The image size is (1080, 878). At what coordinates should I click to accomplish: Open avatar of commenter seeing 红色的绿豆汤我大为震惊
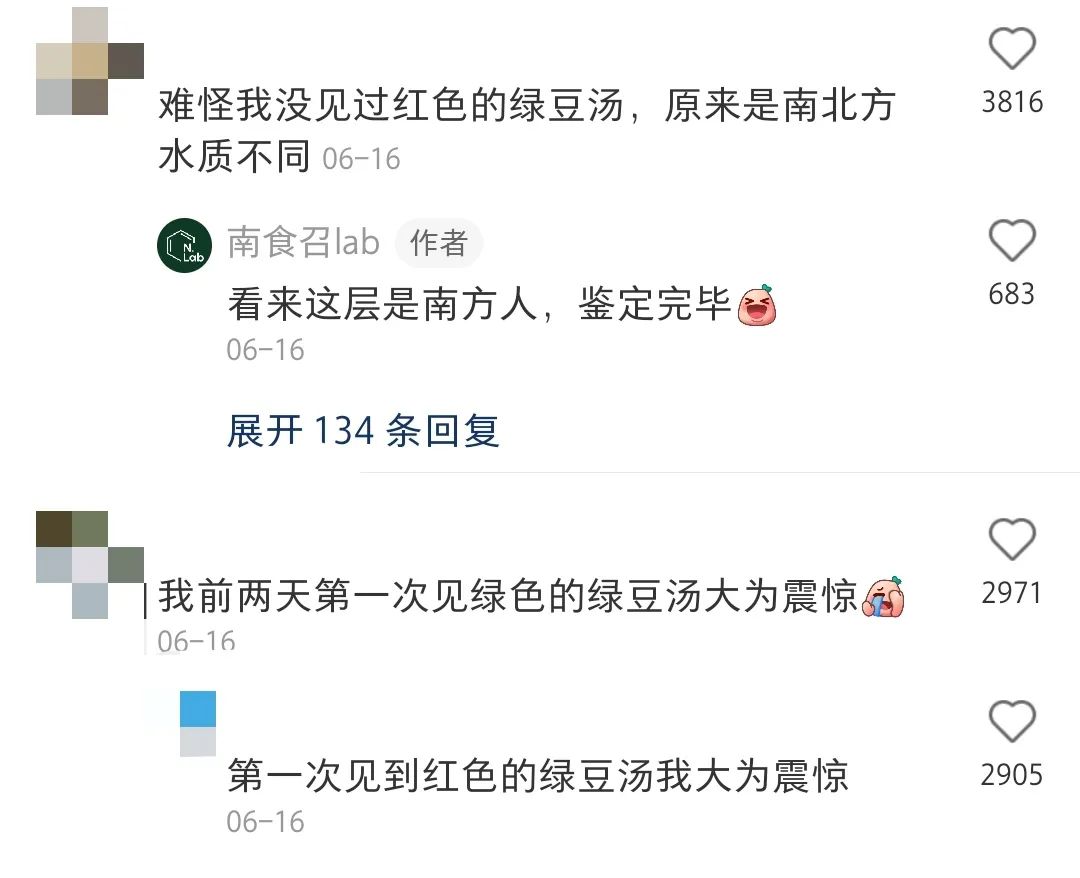pyautogui.click(x=197, y=723)
